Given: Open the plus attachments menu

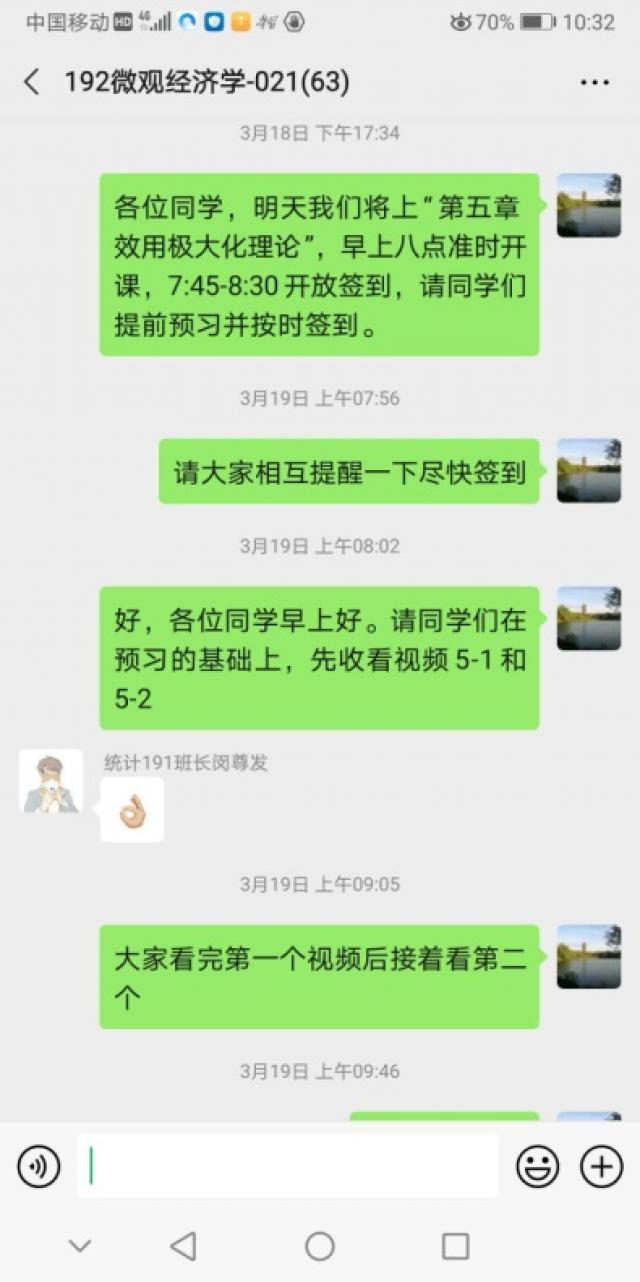Looking at the screenshot, I should 601,1166.
